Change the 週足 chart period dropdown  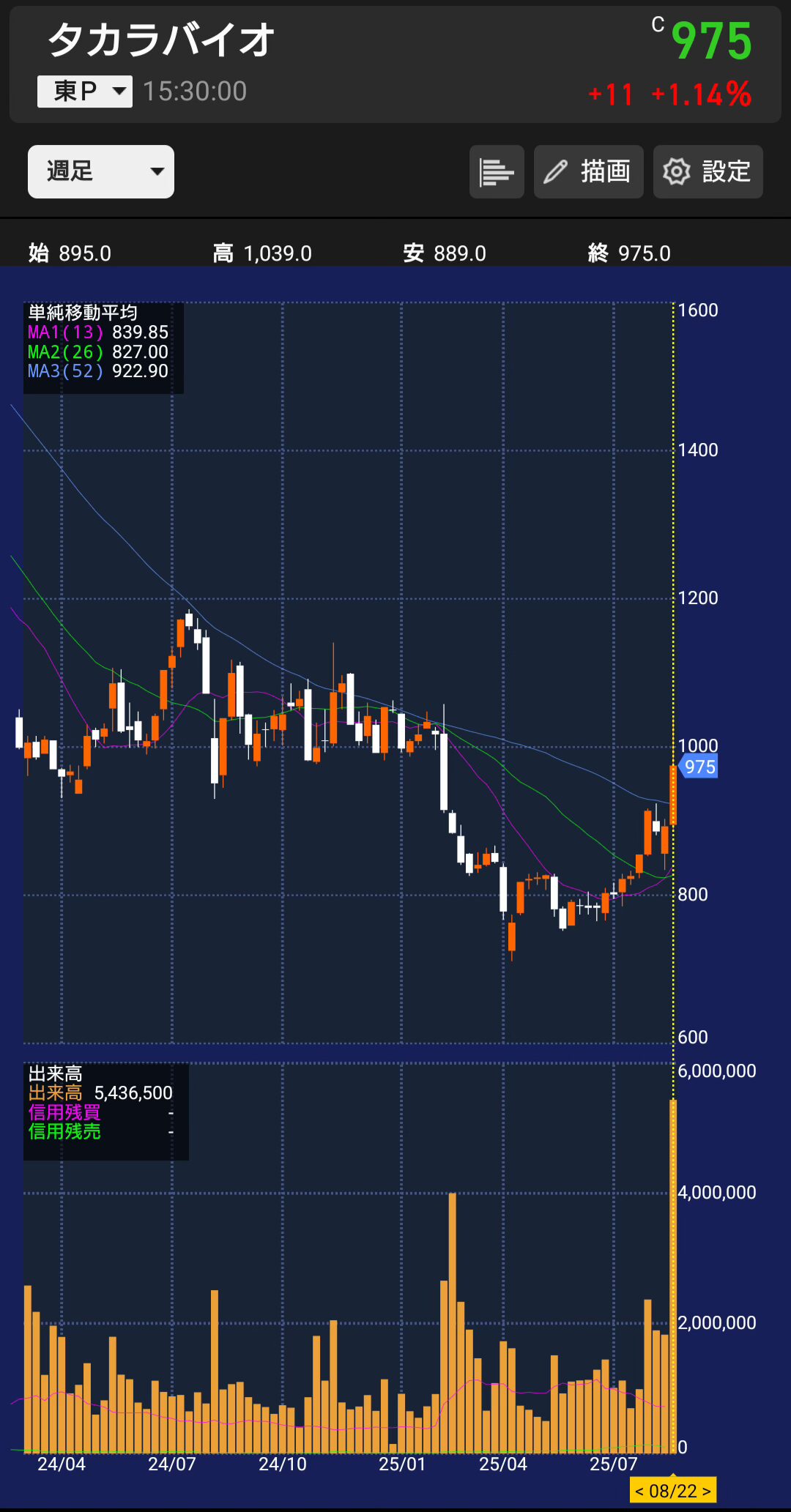pyautogui.click(x=101, y=171)
